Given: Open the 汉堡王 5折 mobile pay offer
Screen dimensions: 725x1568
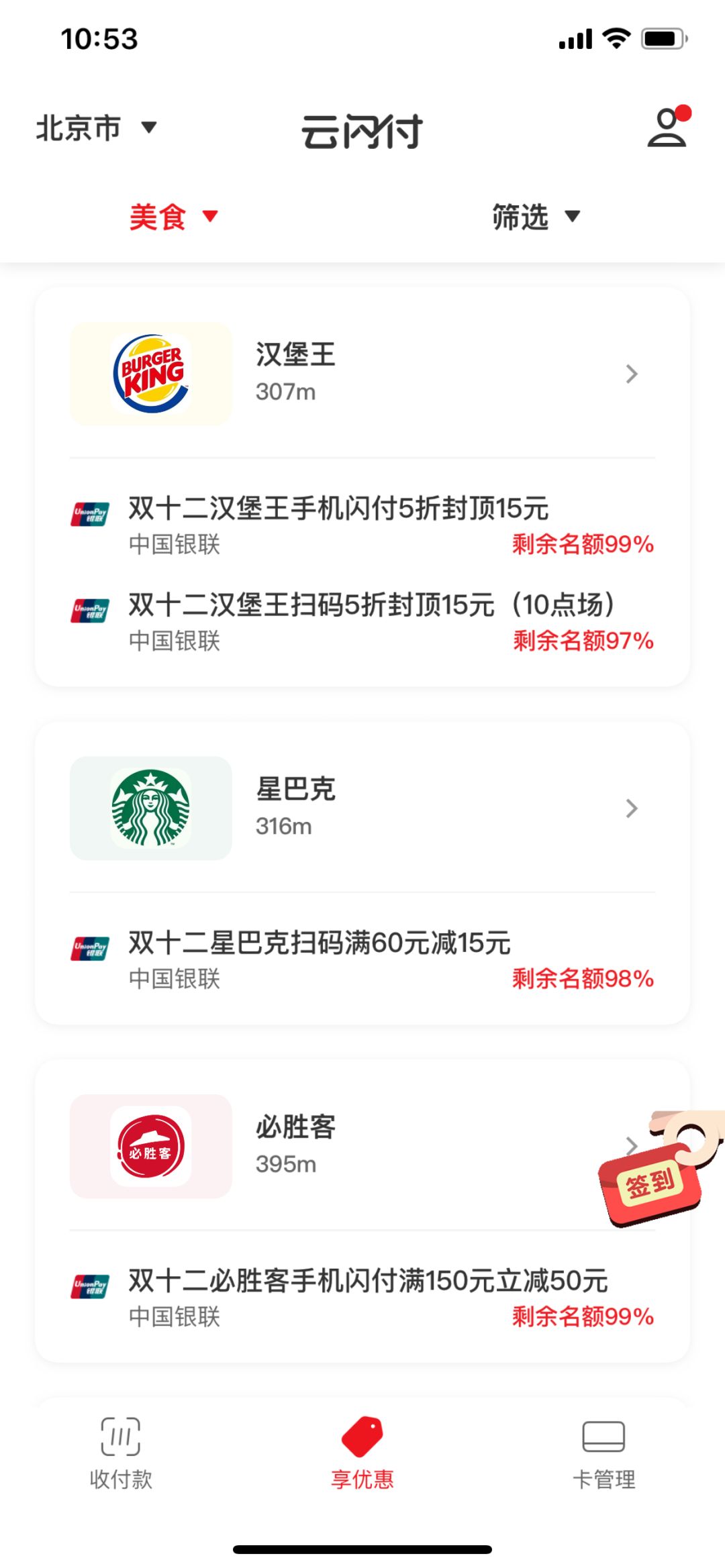Looking at the screenshot, I should tap(337, 510).
